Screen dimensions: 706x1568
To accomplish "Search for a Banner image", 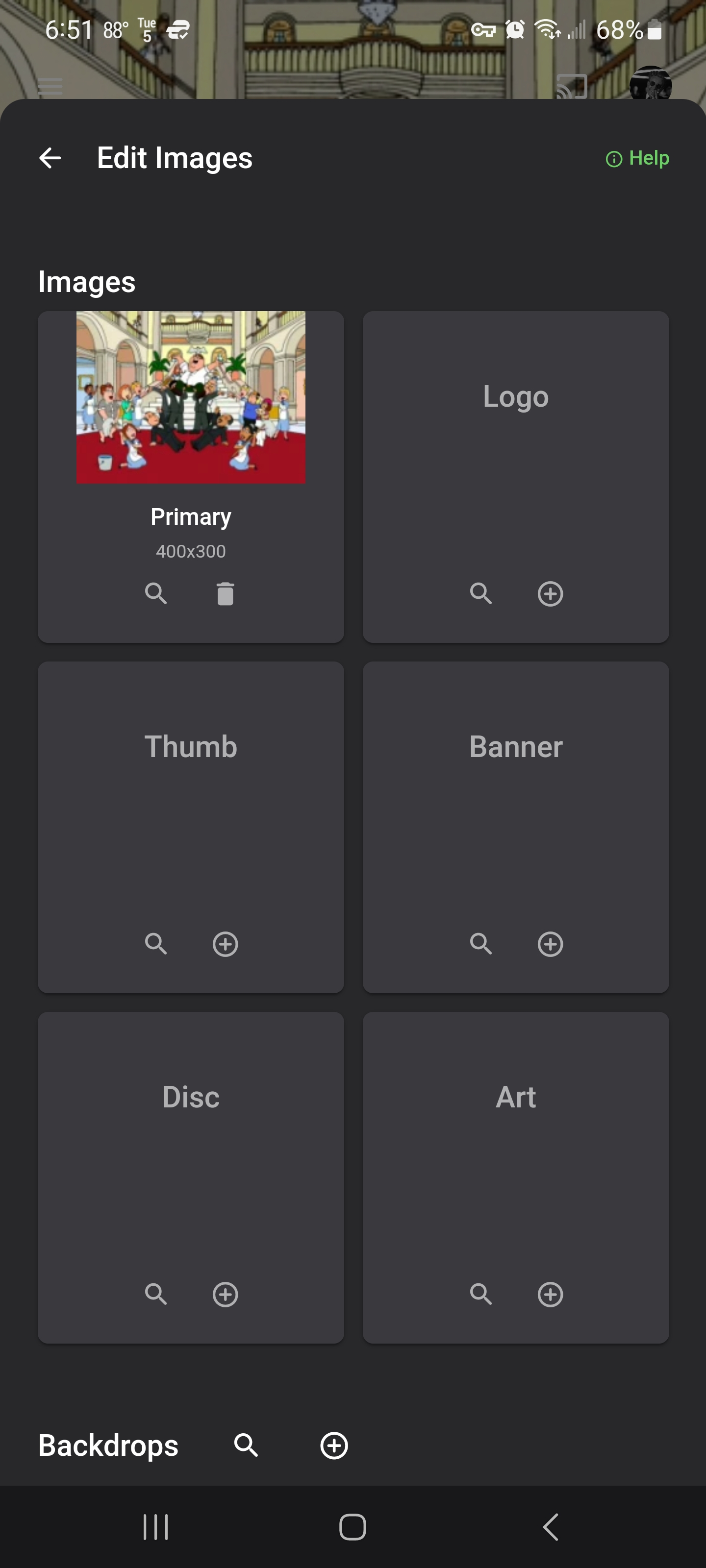I will coord(480,944).
